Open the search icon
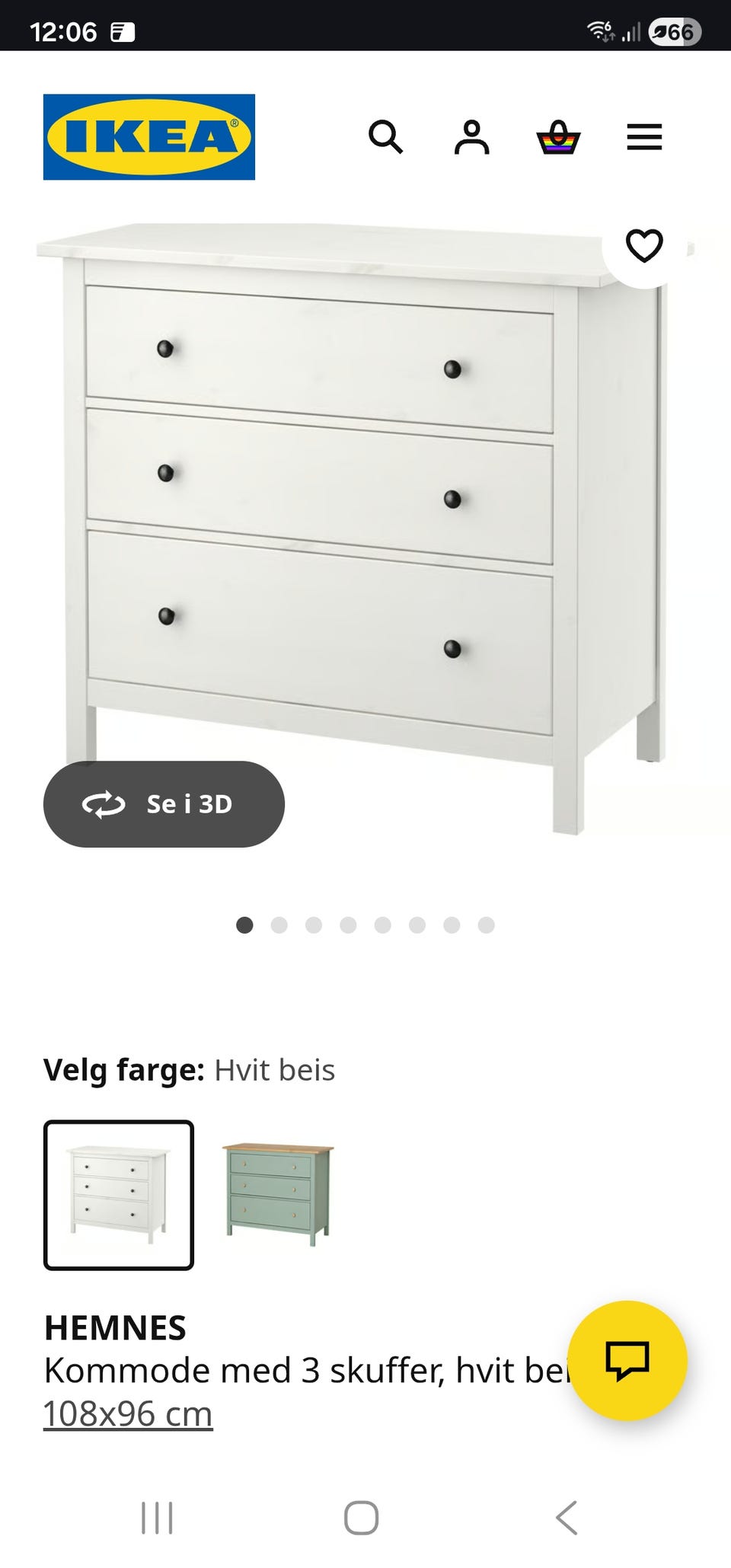731x1568 pixels. click(x=385, y=138)
